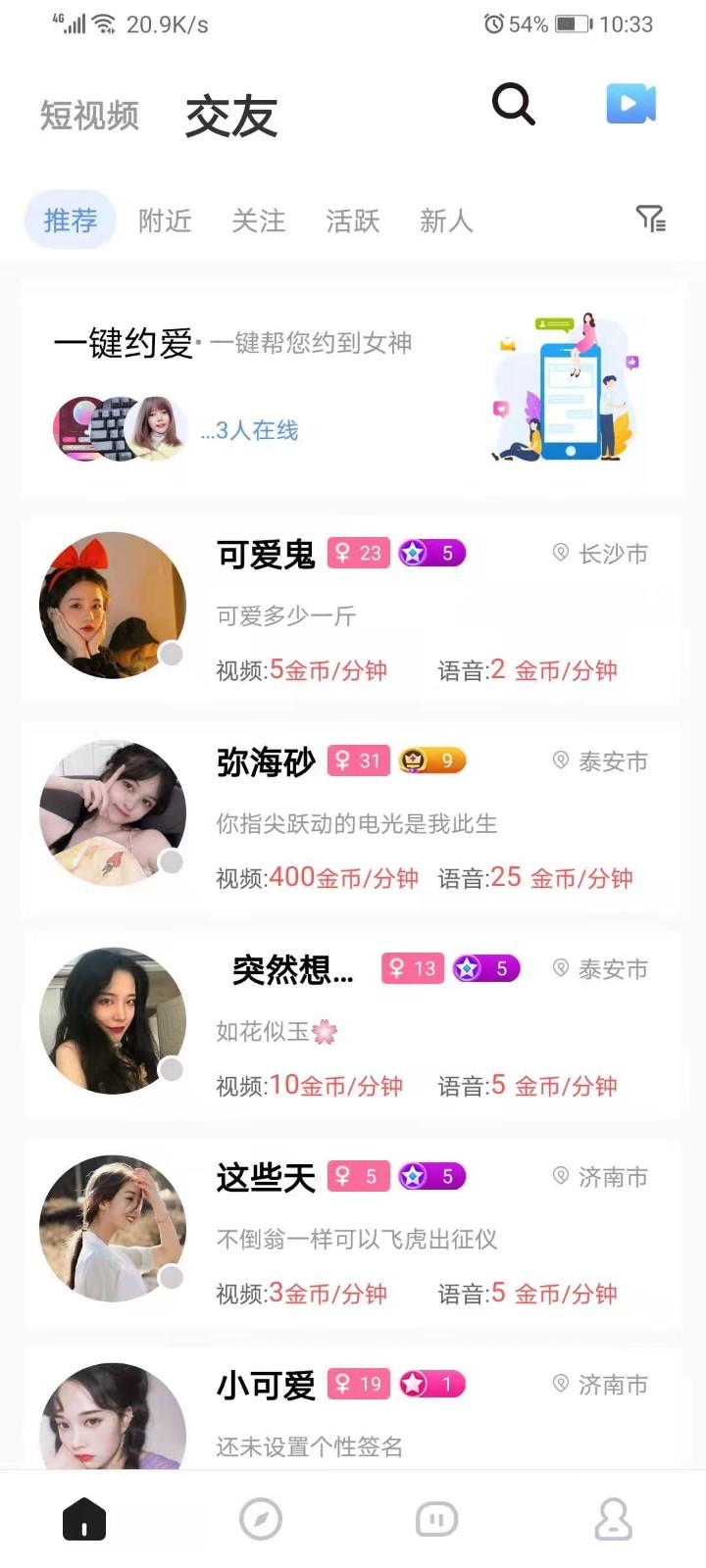
Task: Tap the level 9 badge on 弥海砂
Action: point(429,760)
